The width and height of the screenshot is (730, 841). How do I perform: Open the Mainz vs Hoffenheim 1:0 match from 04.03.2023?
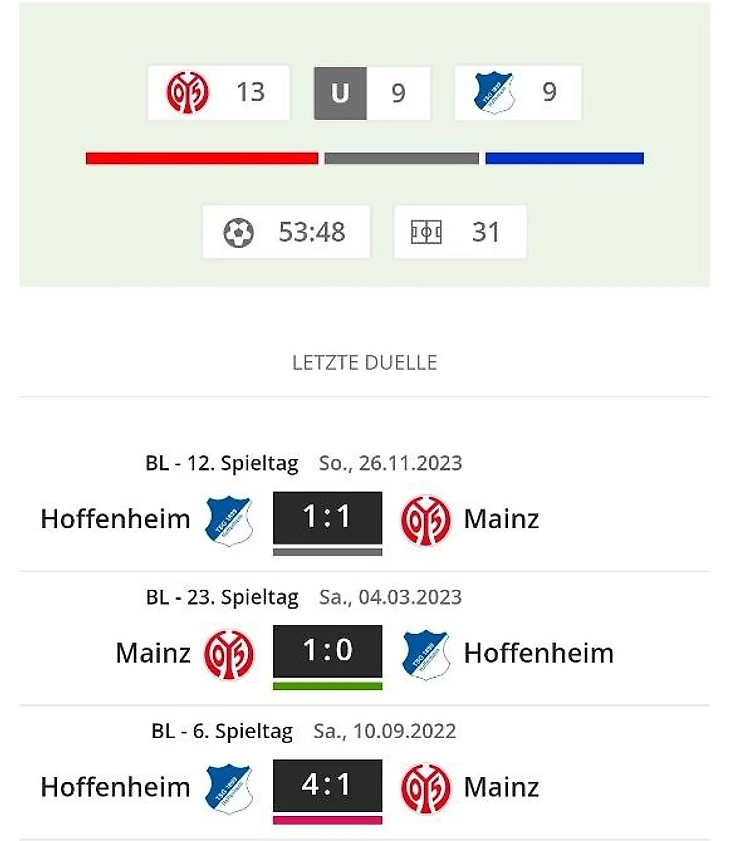[327, 652]
